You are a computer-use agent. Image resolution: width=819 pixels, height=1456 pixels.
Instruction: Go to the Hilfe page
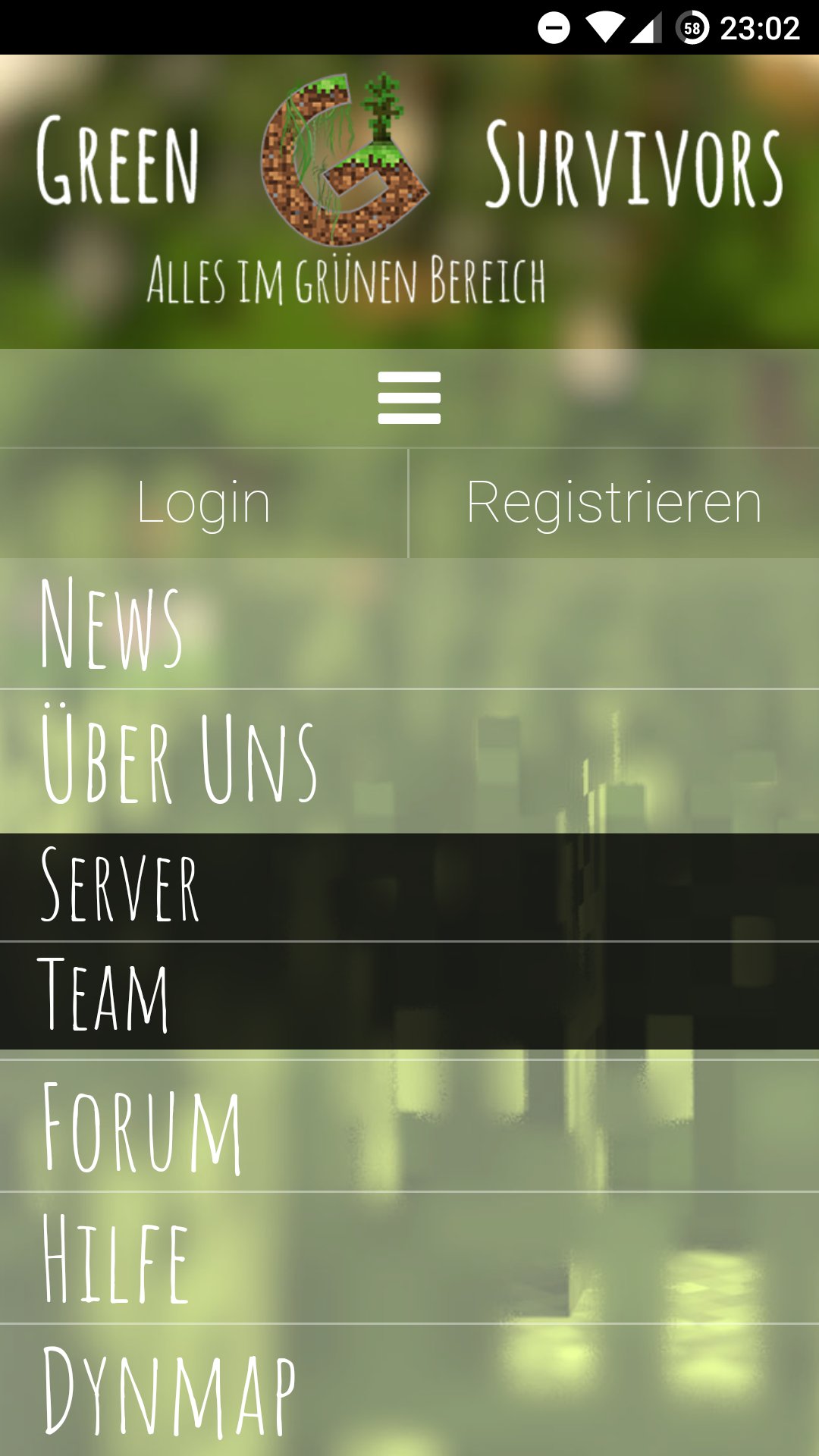(115, 1259)
